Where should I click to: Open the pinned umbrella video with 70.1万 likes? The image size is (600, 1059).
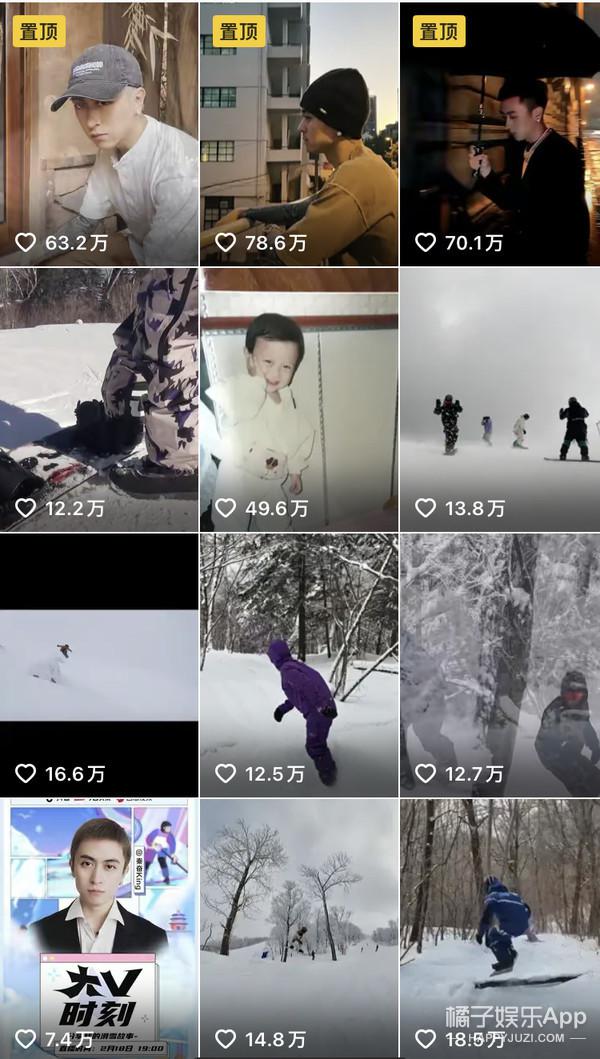point(500,133)
